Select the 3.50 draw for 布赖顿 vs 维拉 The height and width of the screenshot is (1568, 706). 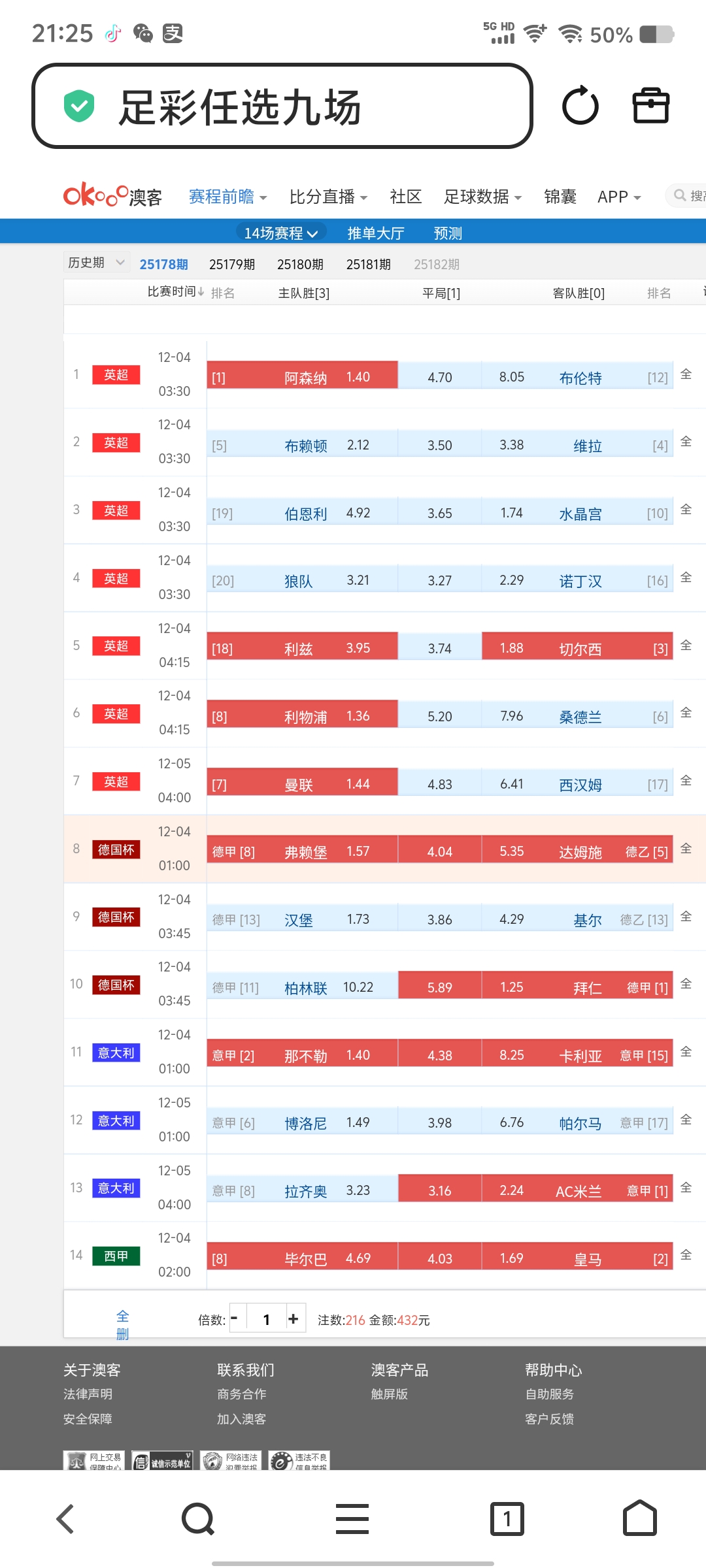coord(439,445)
